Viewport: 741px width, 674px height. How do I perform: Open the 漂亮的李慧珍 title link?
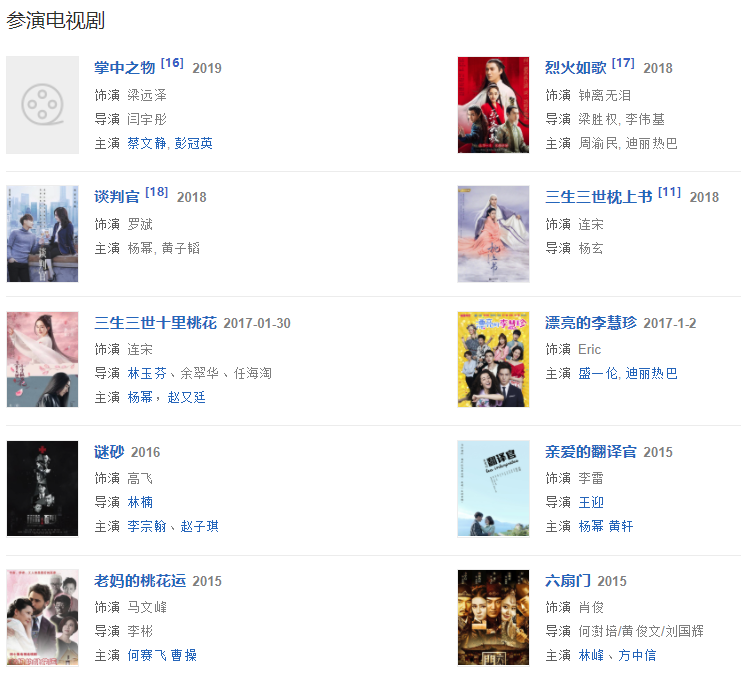(590, 323)
